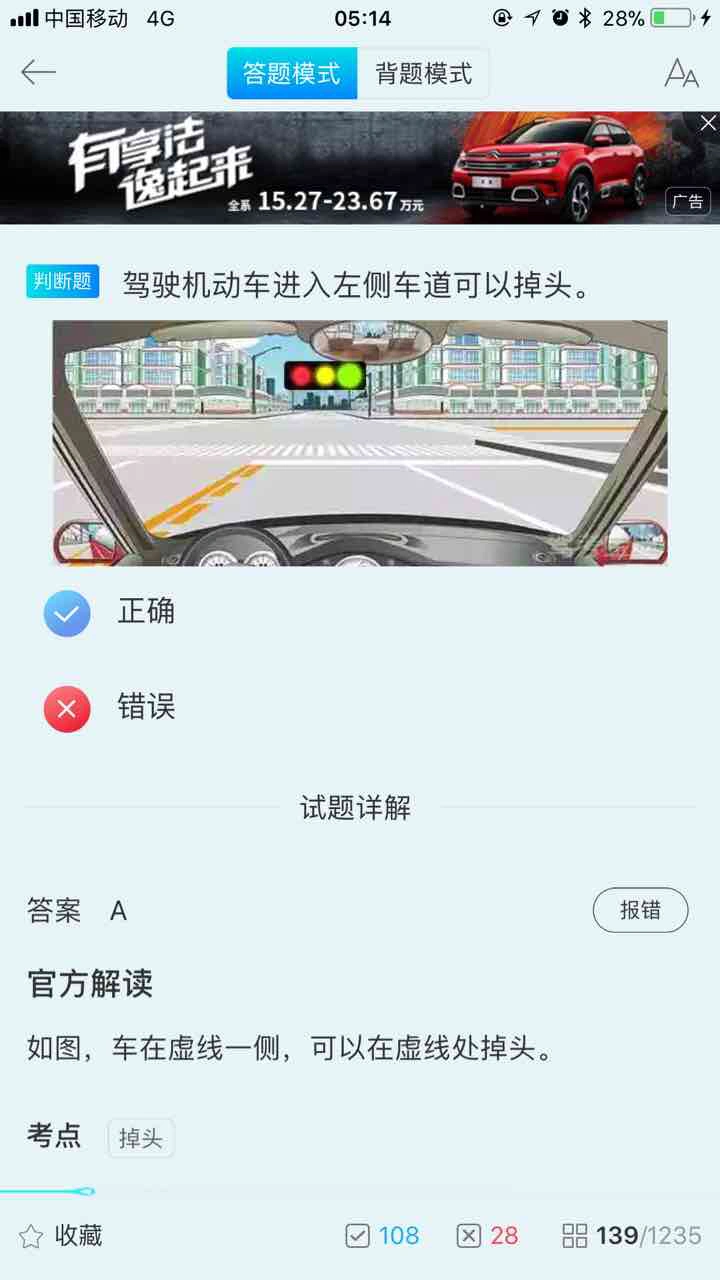Switch to 背题模式 tab
This screenshot has height=1280, width=720.
click(423, 74)
